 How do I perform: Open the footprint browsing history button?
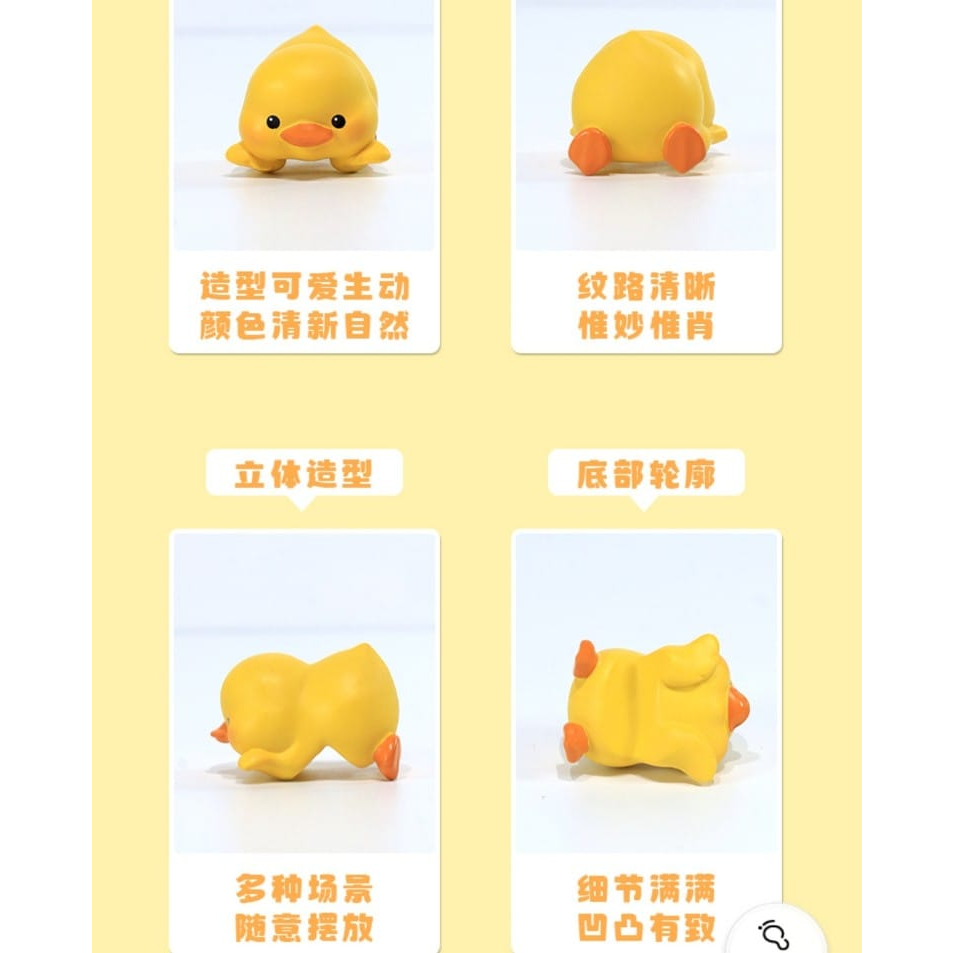tap(775, 935)
